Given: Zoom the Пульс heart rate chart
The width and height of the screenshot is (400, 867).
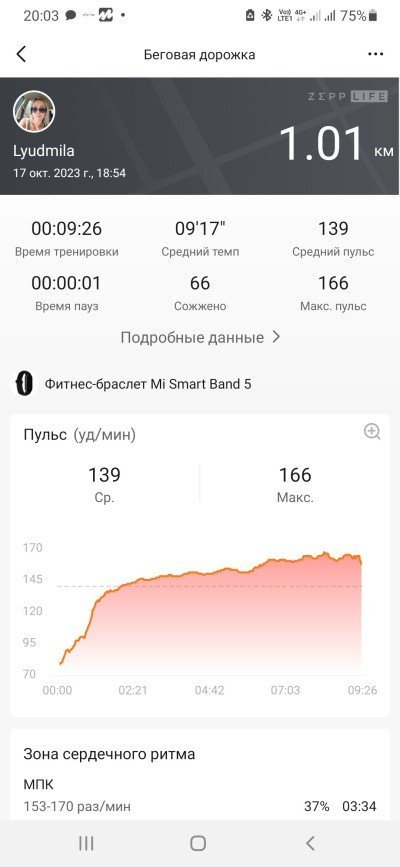Looking at the screenshot, I should tap(372, 431).
